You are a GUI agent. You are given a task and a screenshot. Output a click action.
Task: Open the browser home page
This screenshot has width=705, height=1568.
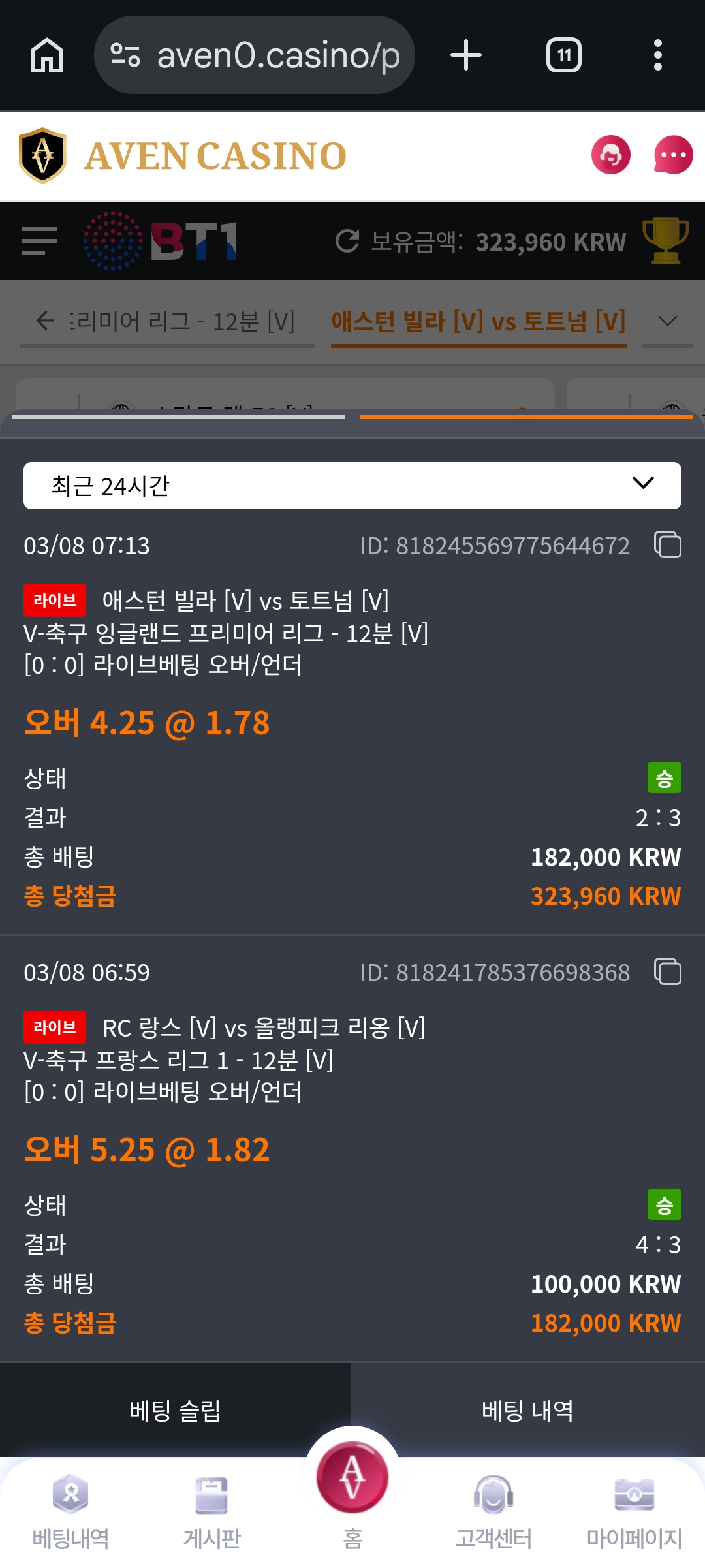[x=47, y=55]
